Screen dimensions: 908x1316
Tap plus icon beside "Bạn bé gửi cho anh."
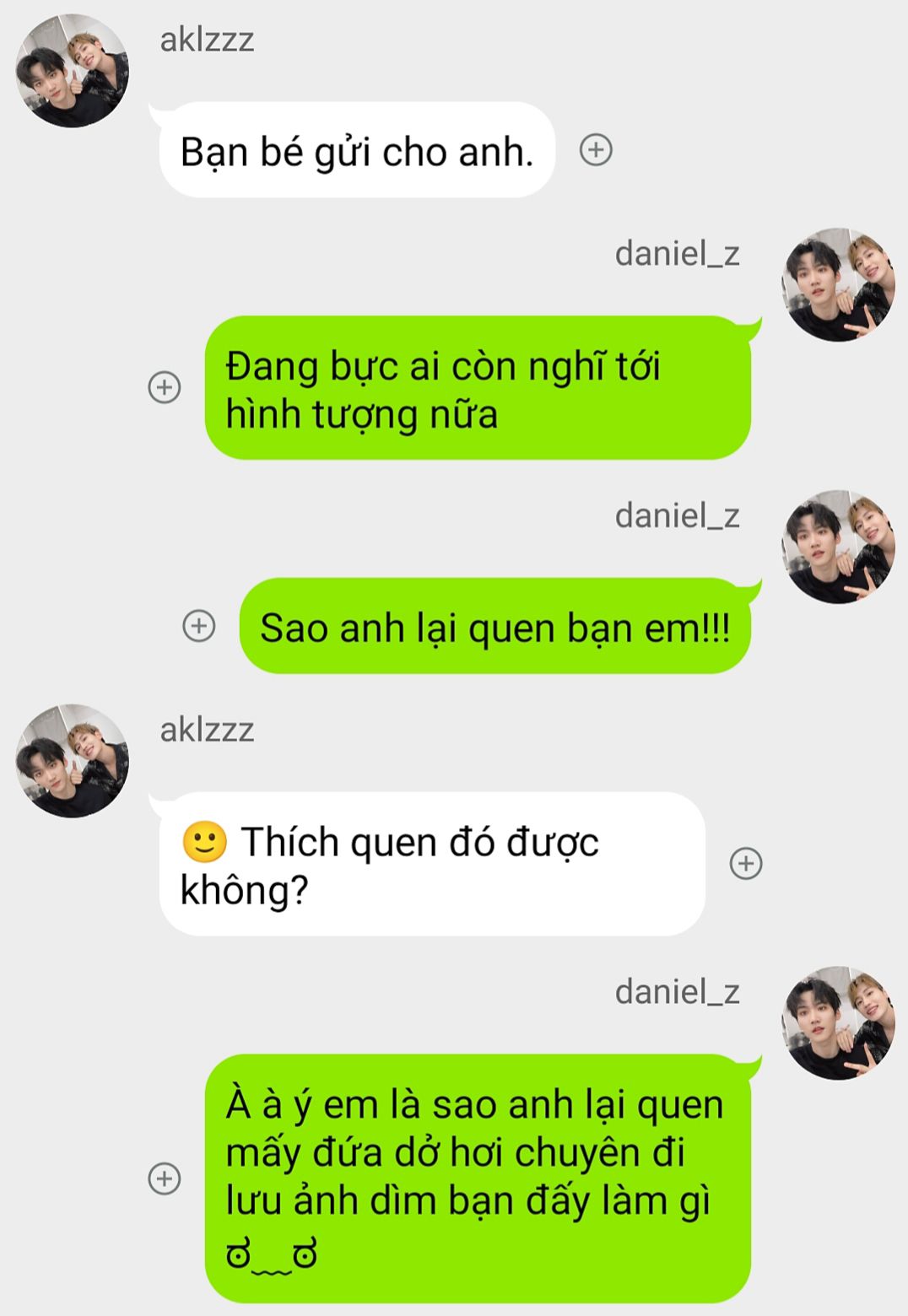[x=596, y=150]
